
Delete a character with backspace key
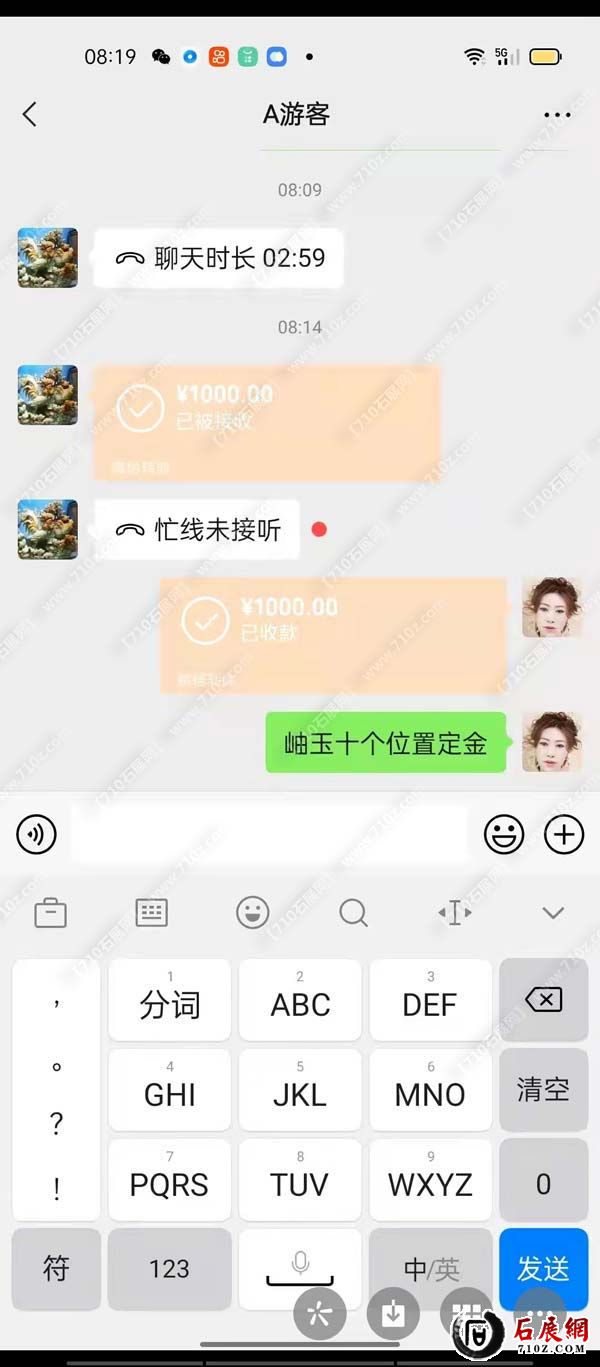(543, 1000)
